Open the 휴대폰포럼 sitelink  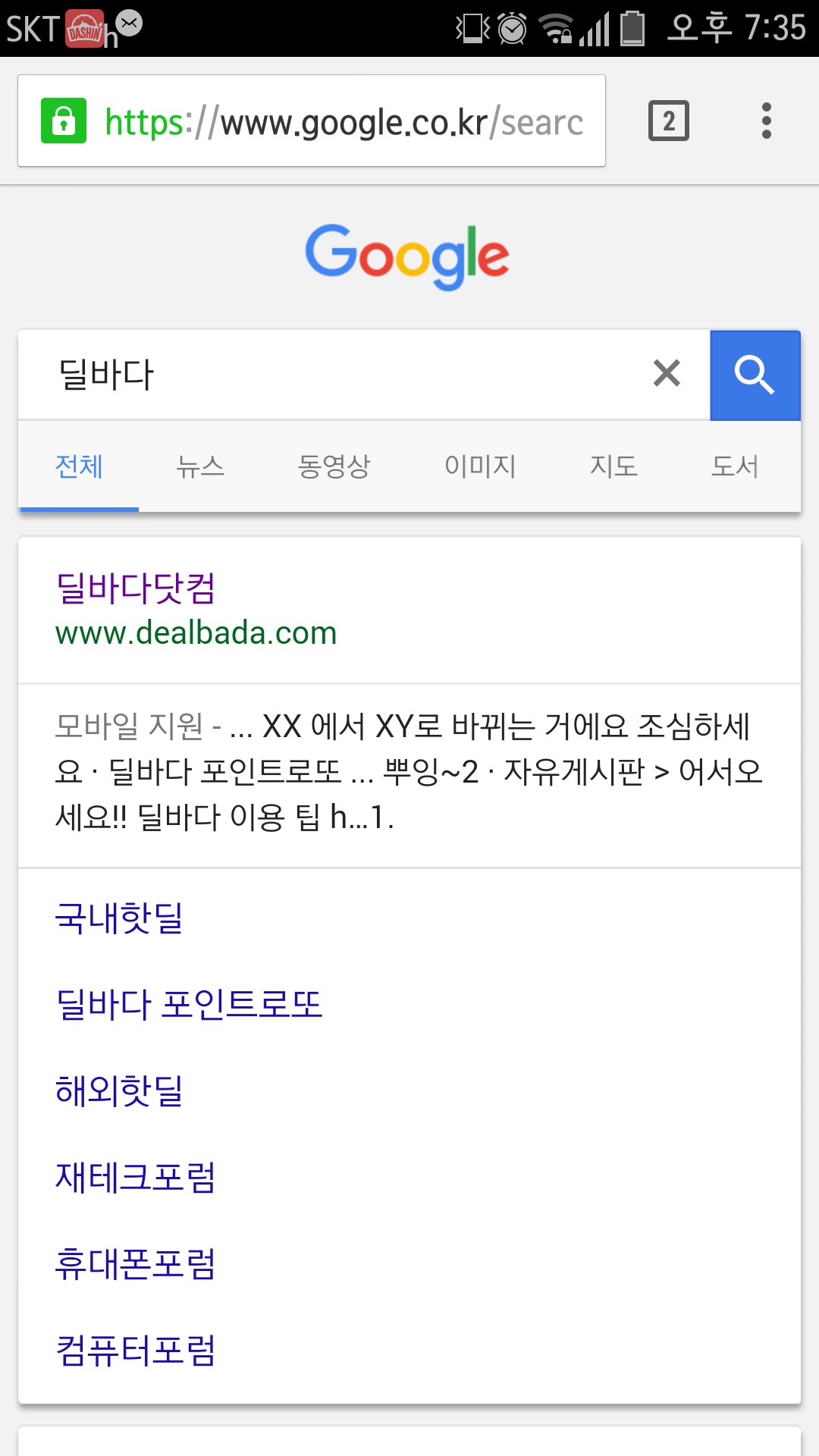[136, 1263]
